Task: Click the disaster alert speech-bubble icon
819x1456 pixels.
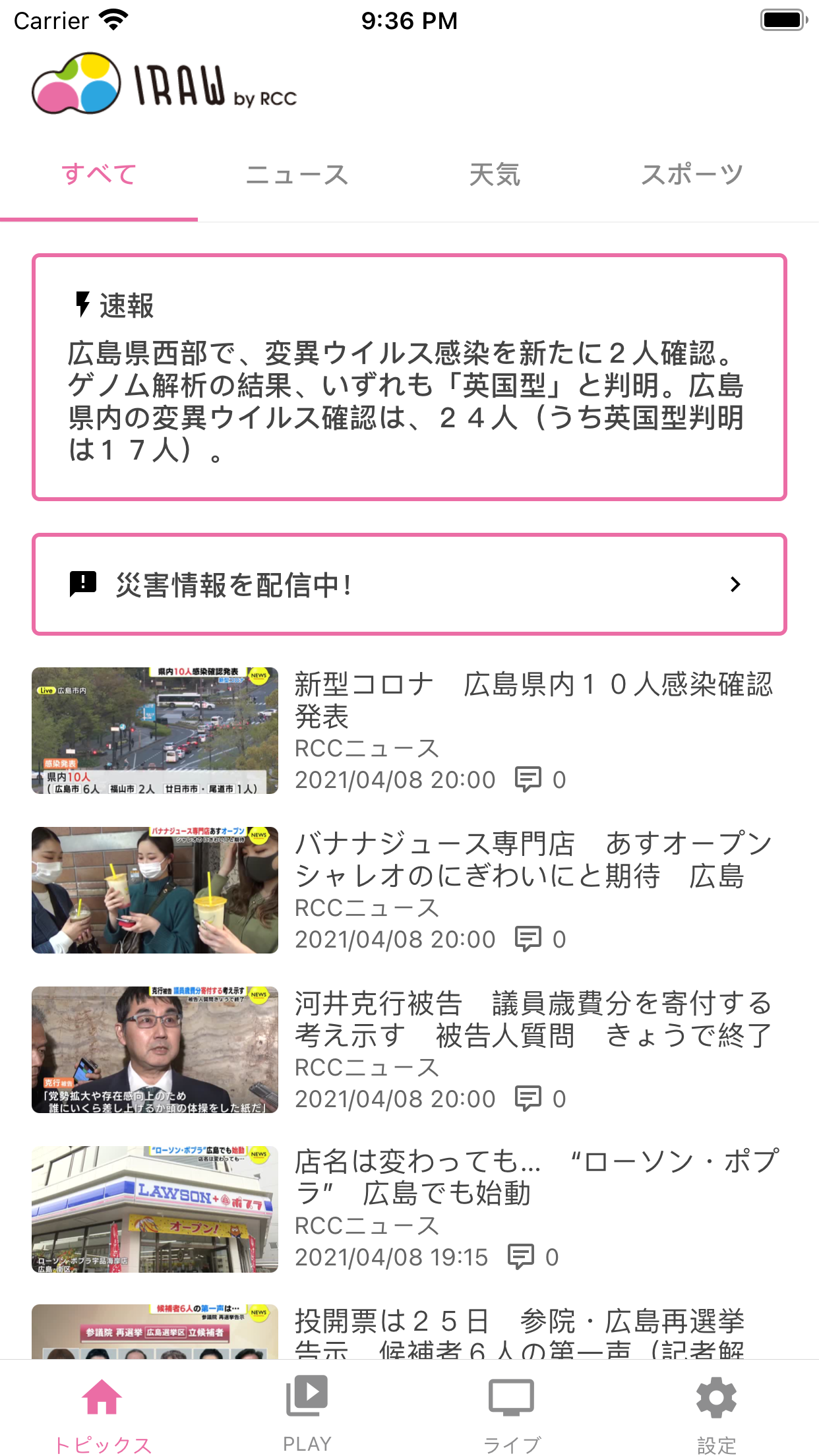Action: (82, 584)
